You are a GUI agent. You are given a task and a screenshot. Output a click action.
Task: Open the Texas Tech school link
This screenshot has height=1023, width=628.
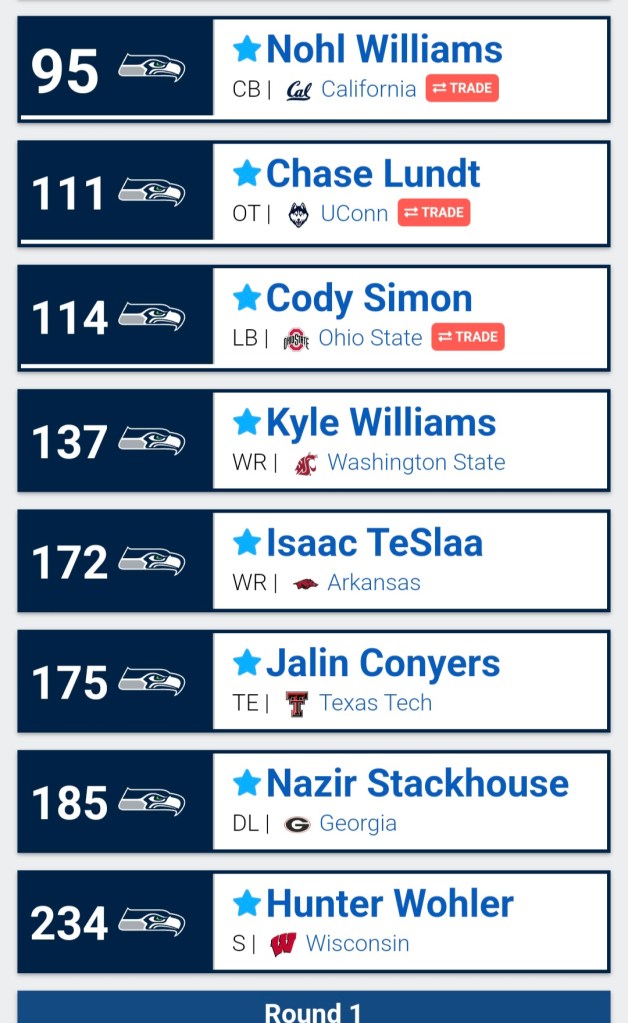click(x=375, y=702)
